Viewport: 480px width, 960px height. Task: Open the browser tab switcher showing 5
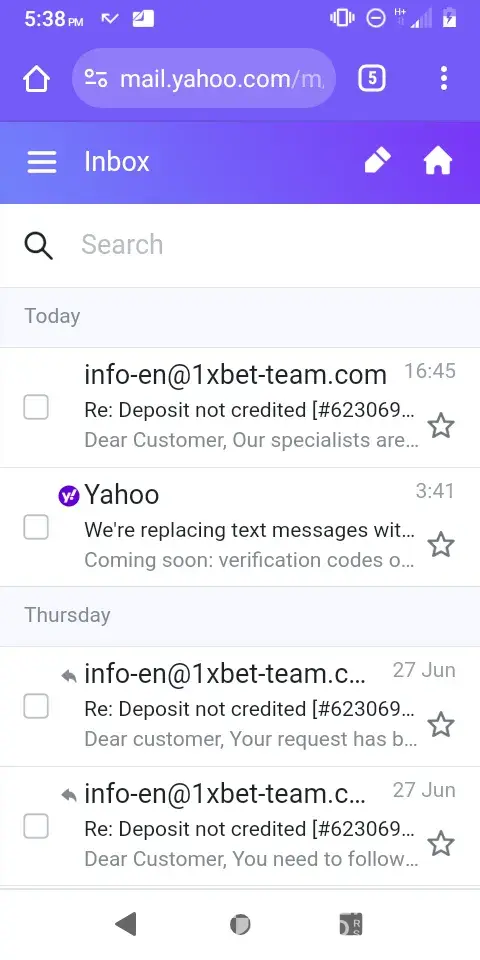tap(372, 78)
